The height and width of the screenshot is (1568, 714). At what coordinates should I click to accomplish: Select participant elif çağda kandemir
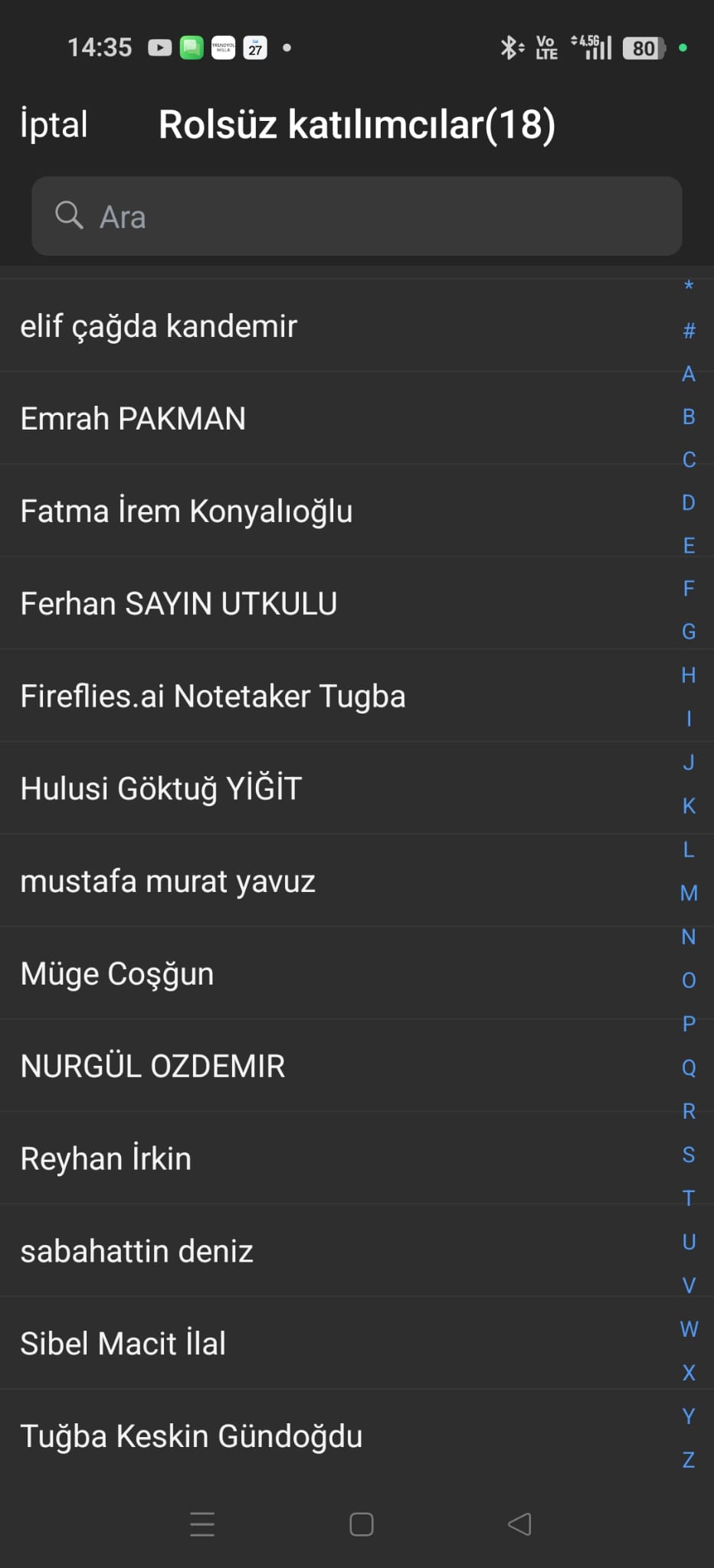(159, 326)
